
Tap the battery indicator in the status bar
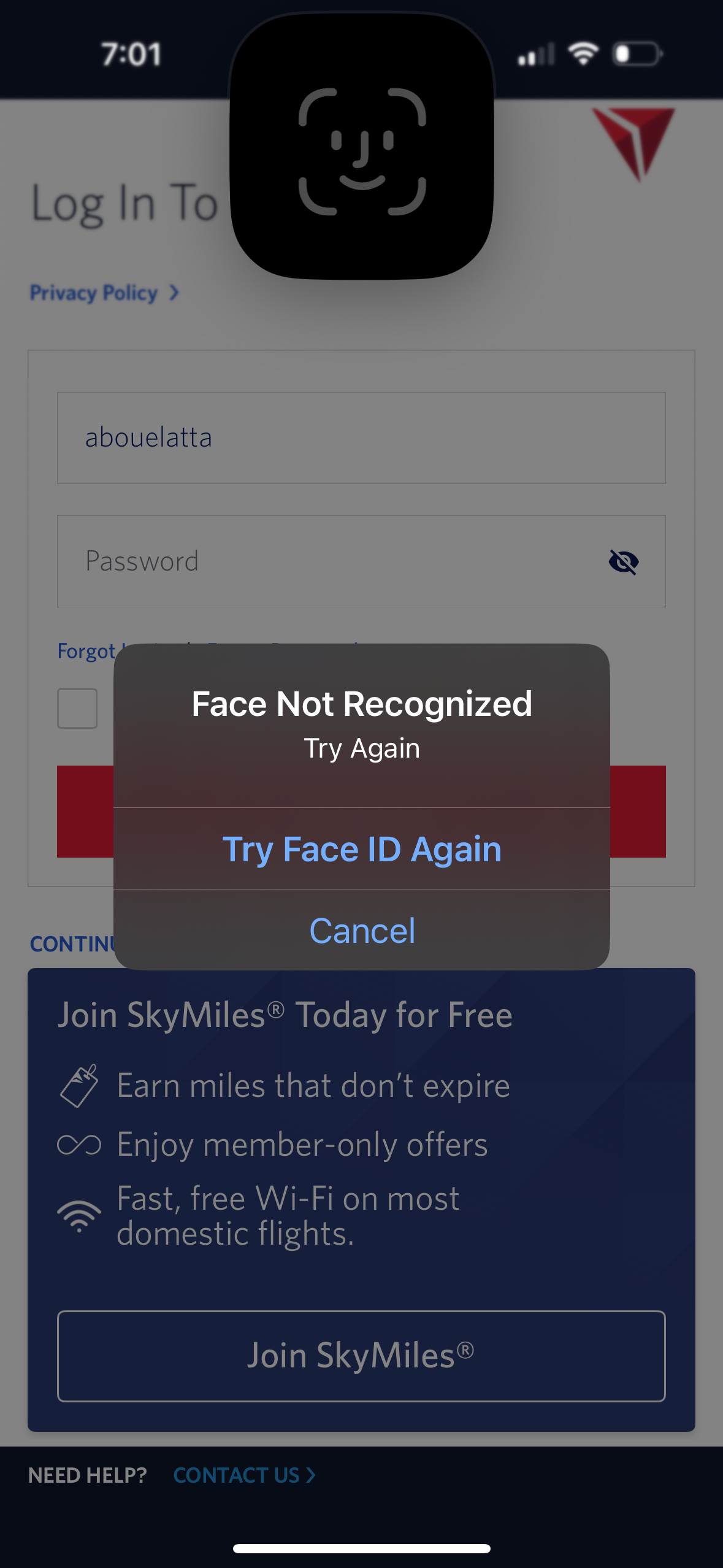636,55
